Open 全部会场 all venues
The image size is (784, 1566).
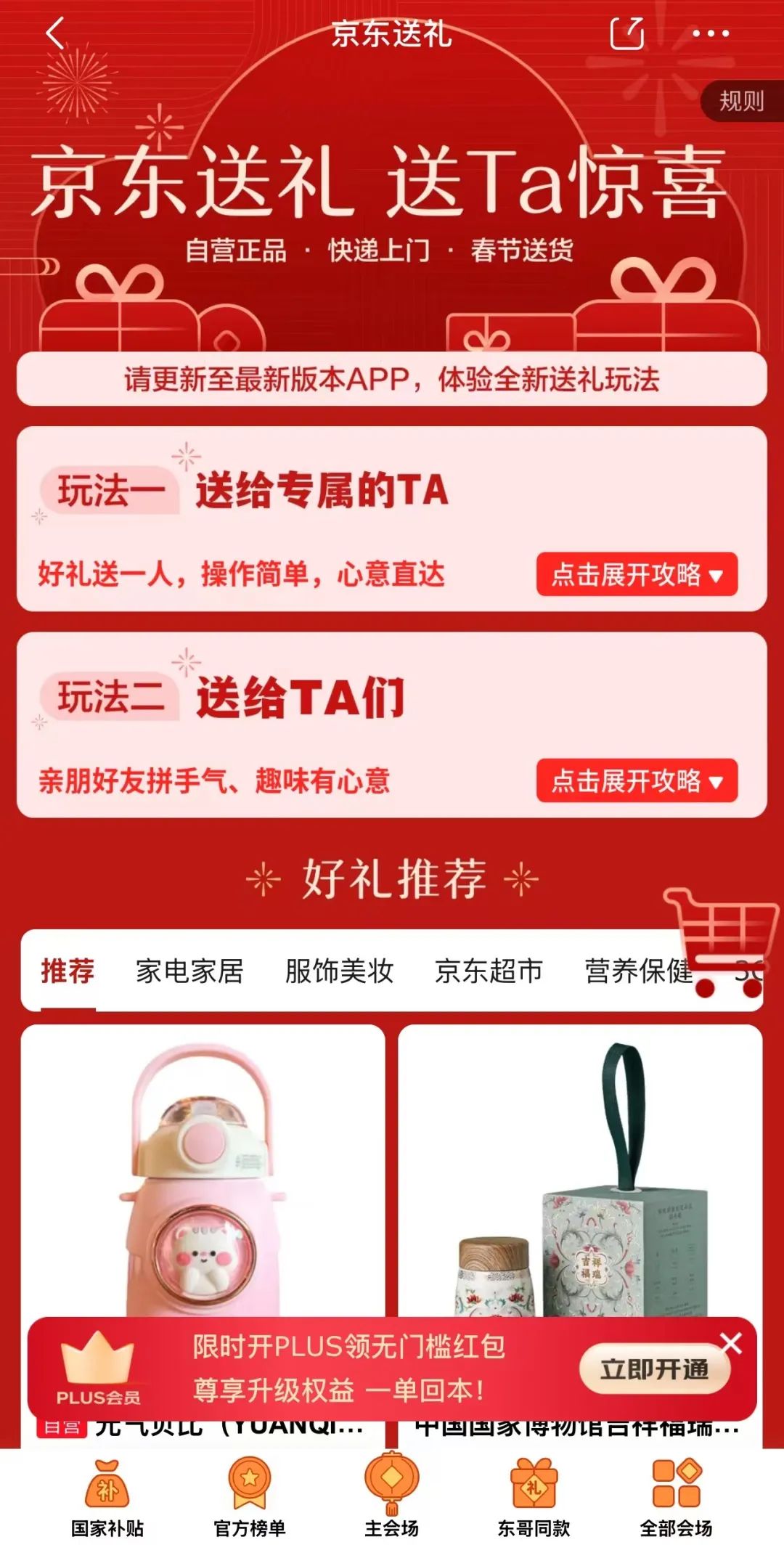676,1501
